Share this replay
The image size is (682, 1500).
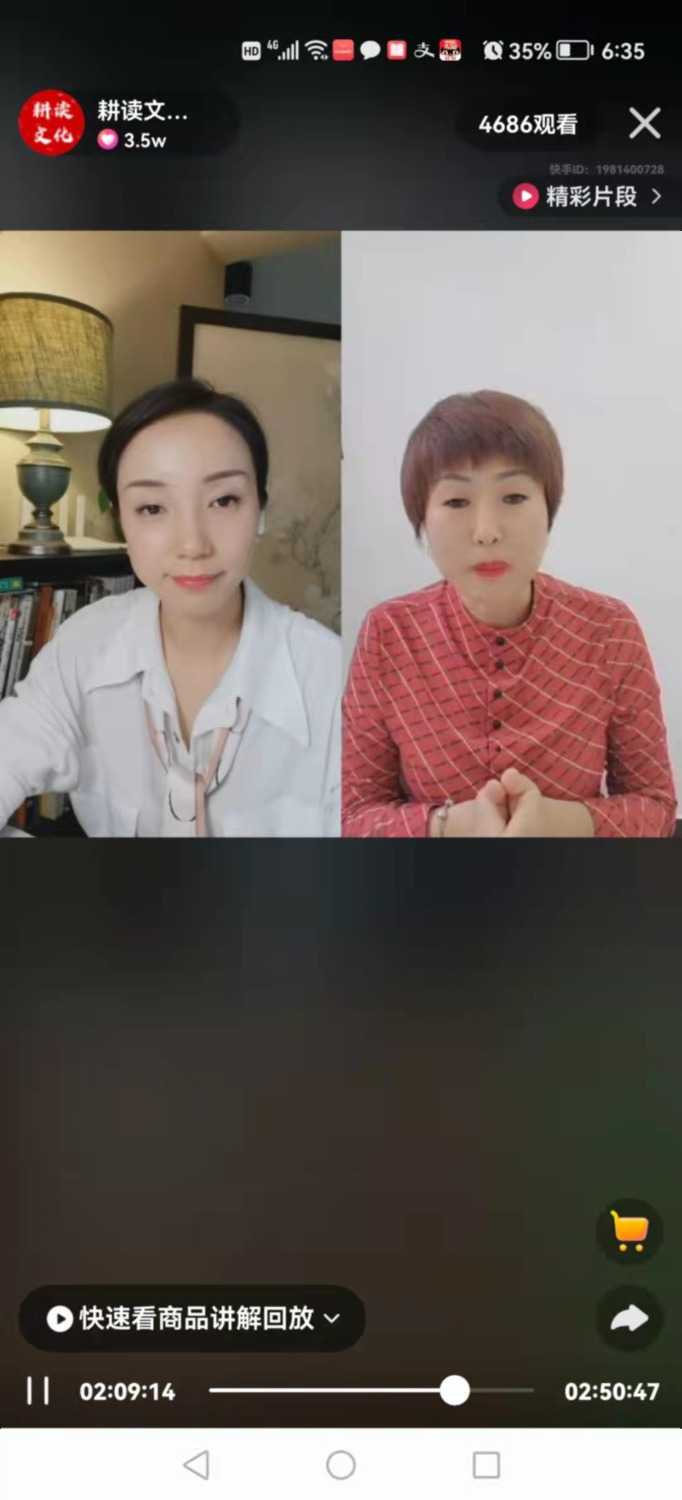tap(629, 1319)
